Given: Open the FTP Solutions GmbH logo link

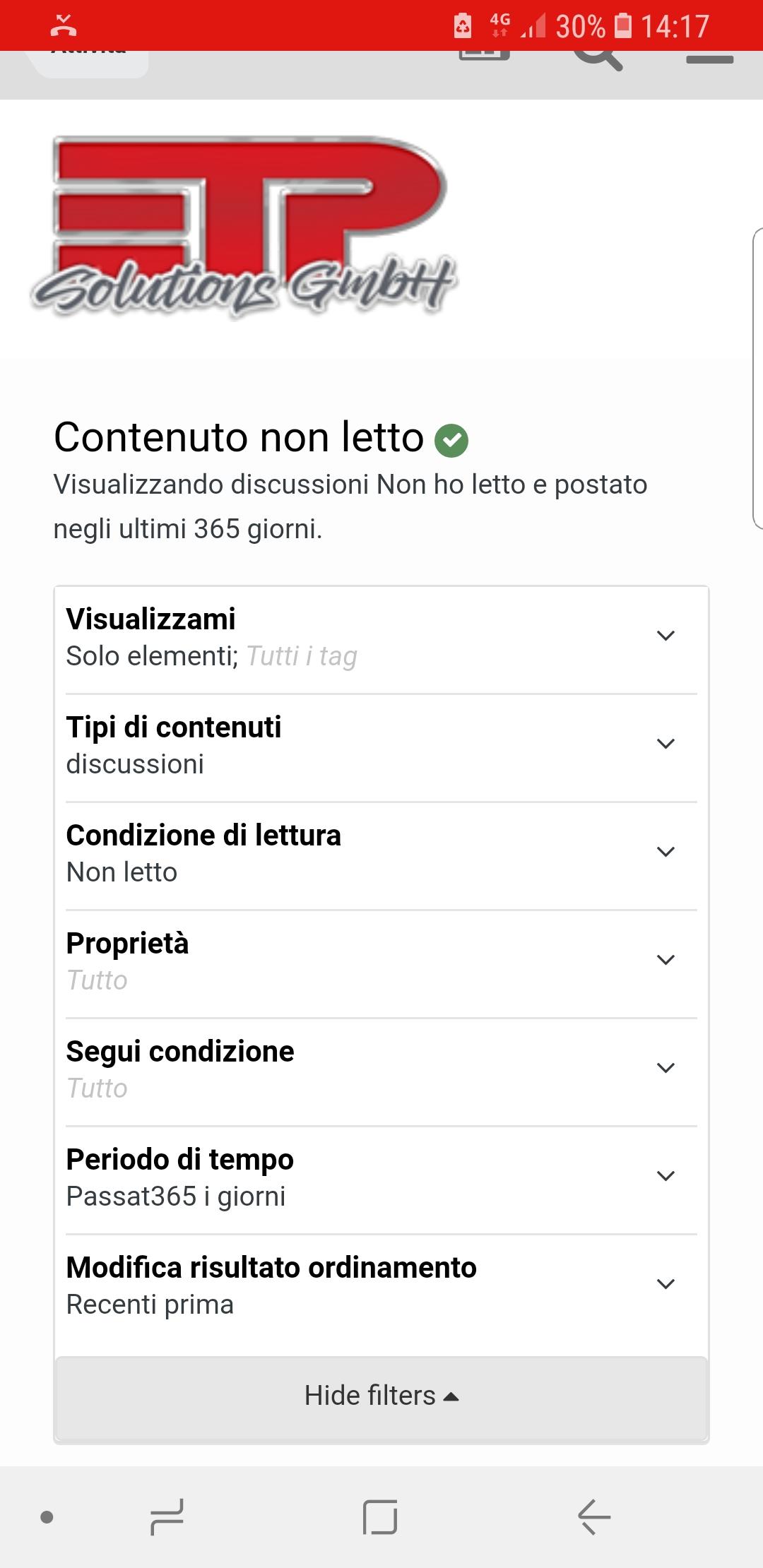Looking at the screenshot, I should click(244, 226).
